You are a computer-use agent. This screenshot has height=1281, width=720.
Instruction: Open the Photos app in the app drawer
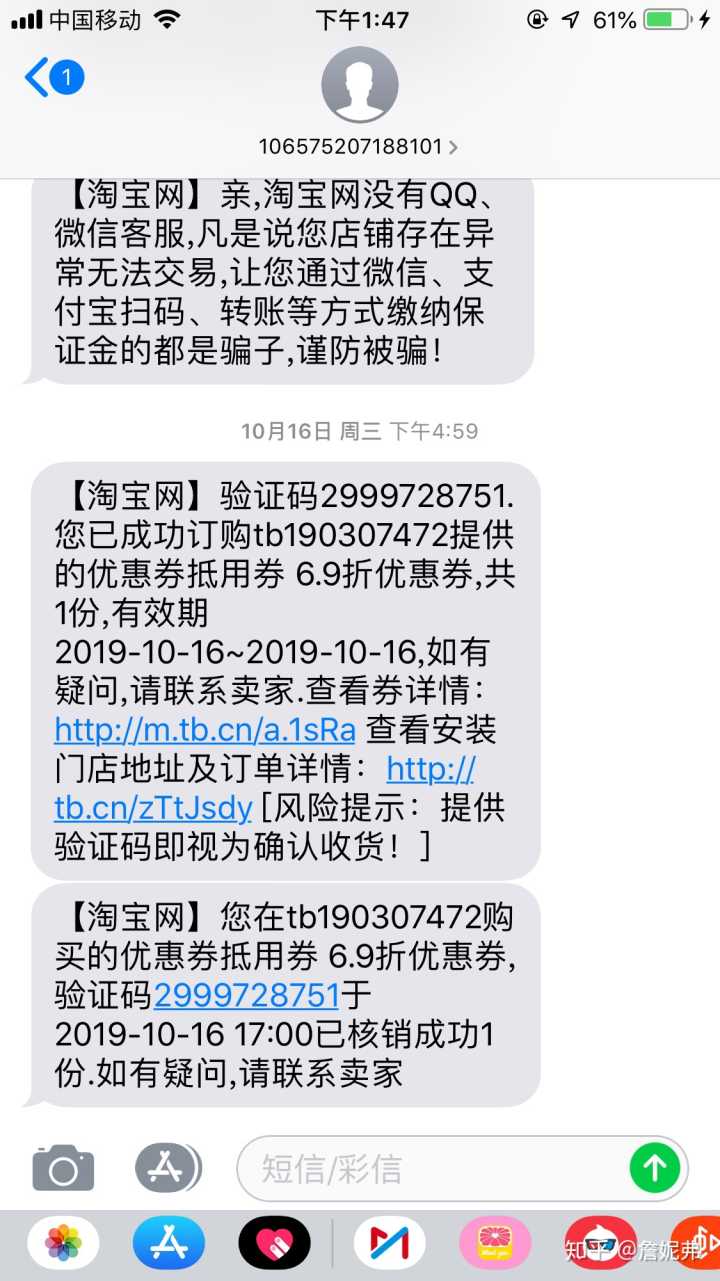tap(63, 1243)
